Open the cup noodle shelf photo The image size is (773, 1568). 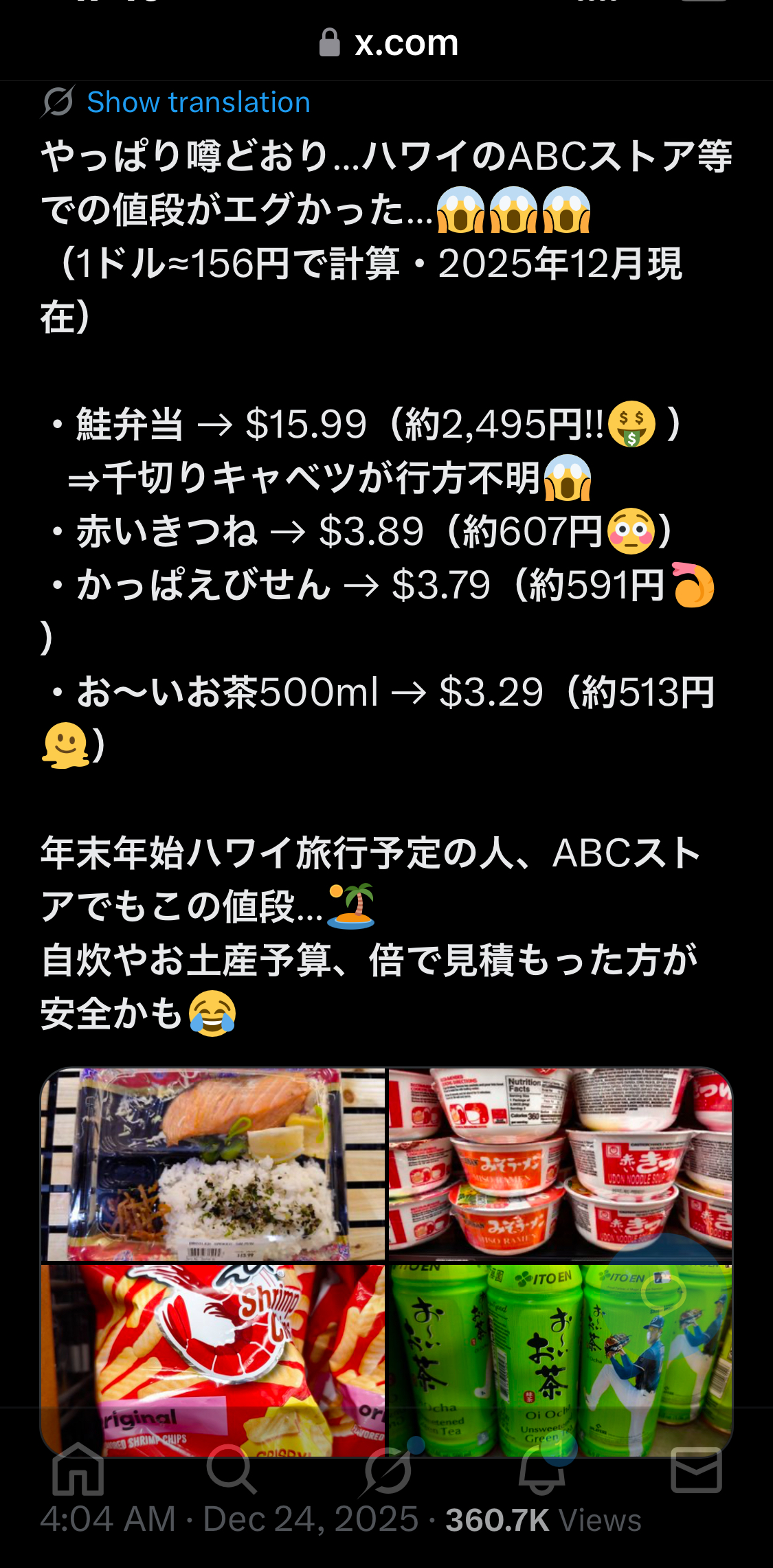(x=560, y=1164)
